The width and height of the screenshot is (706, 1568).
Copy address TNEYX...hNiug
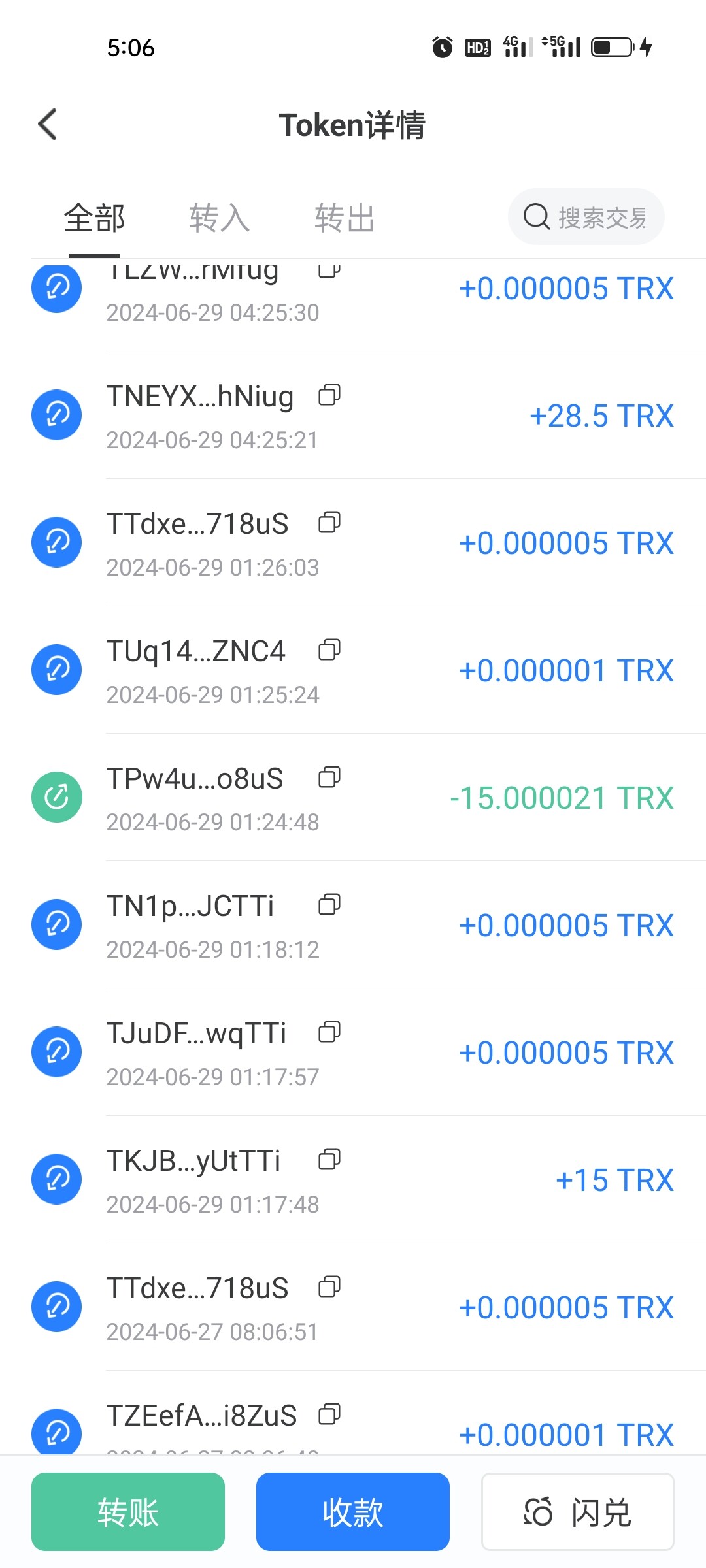(x=329, y=395)
